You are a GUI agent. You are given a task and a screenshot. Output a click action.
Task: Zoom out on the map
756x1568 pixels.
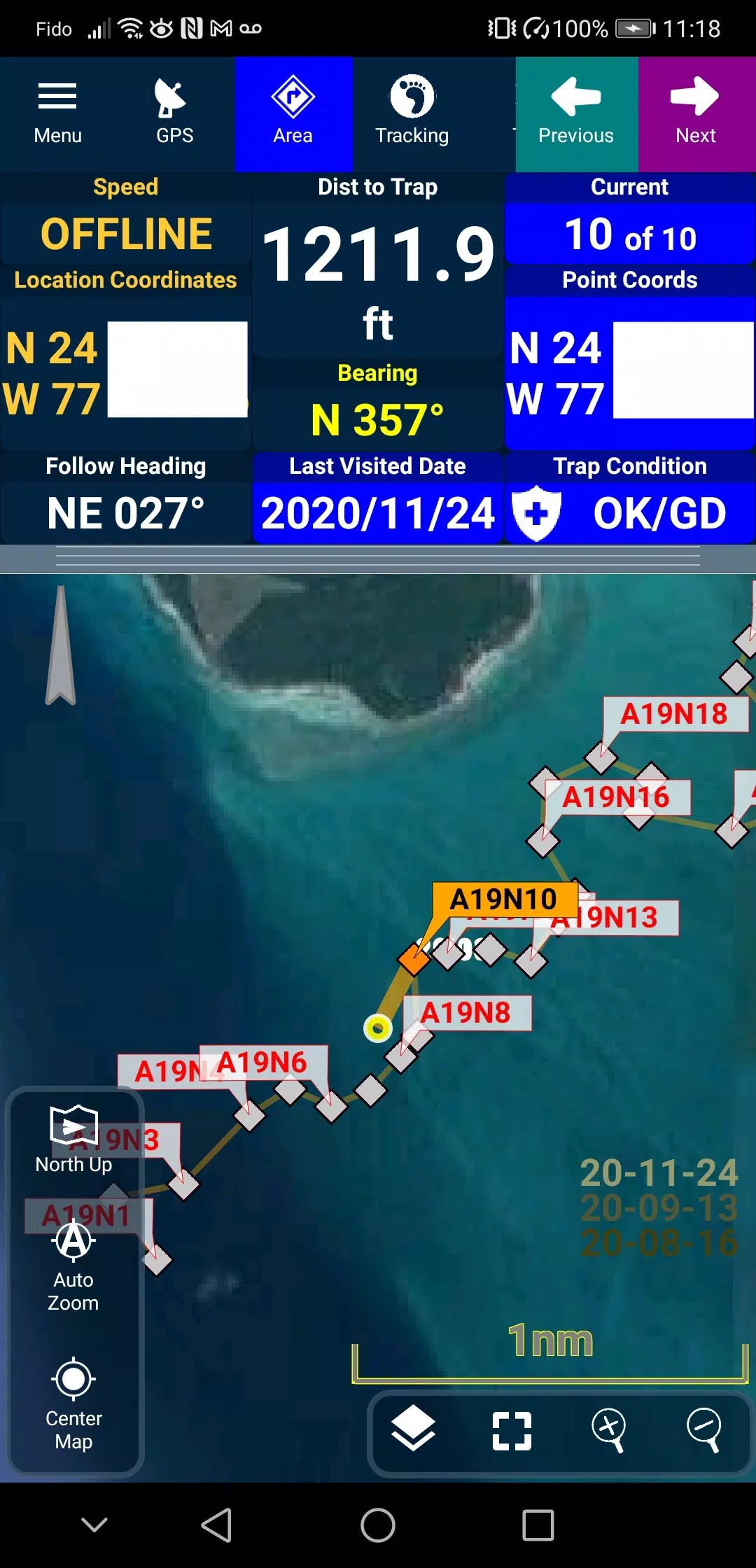tap(703, 1429)
